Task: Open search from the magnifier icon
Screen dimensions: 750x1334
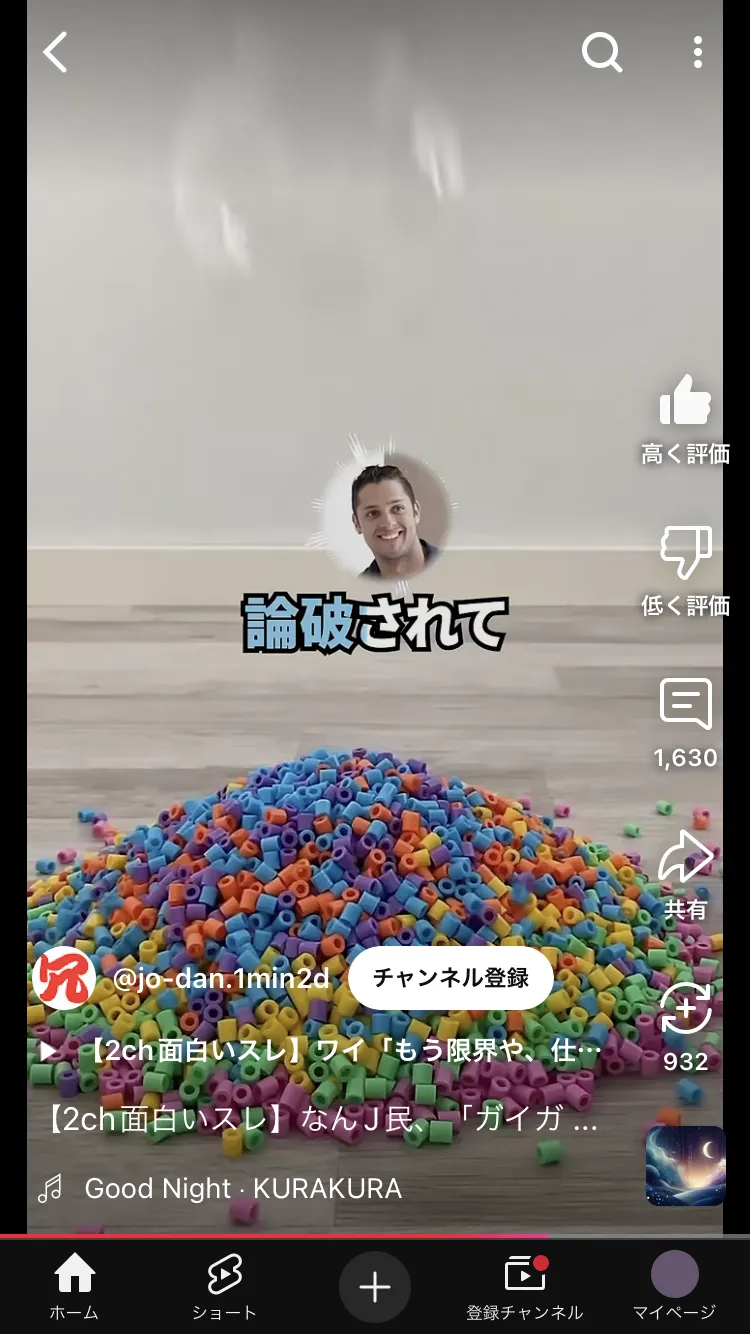Action: (602, 52)
